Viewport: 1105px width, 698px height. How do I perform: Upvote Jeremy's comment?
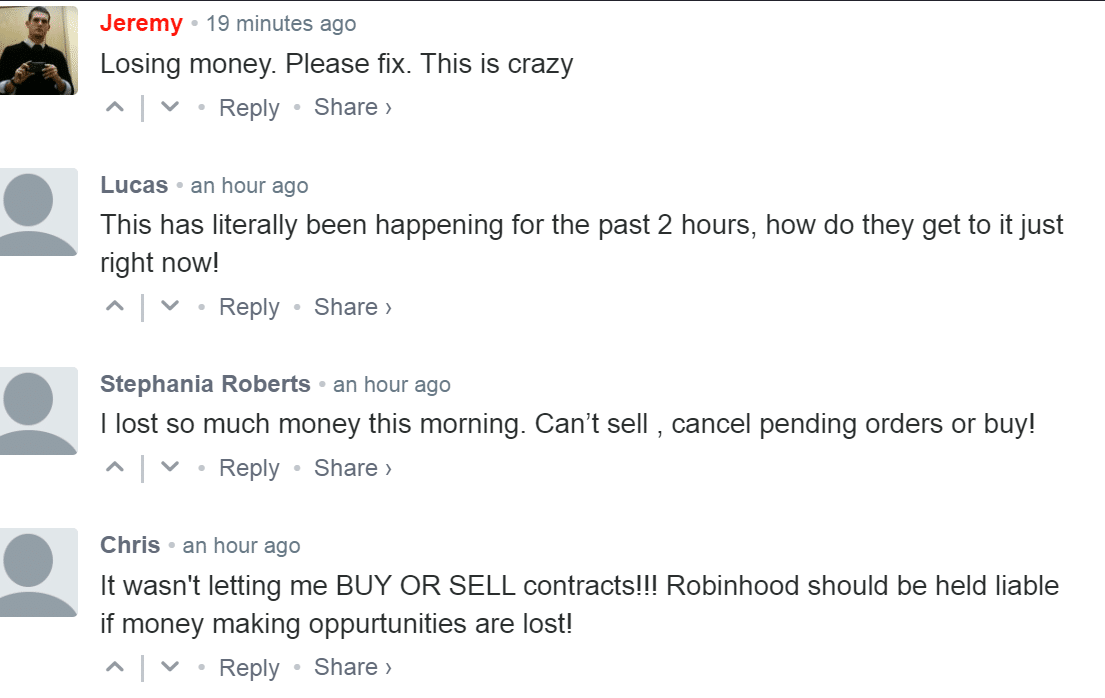[116, 108]
